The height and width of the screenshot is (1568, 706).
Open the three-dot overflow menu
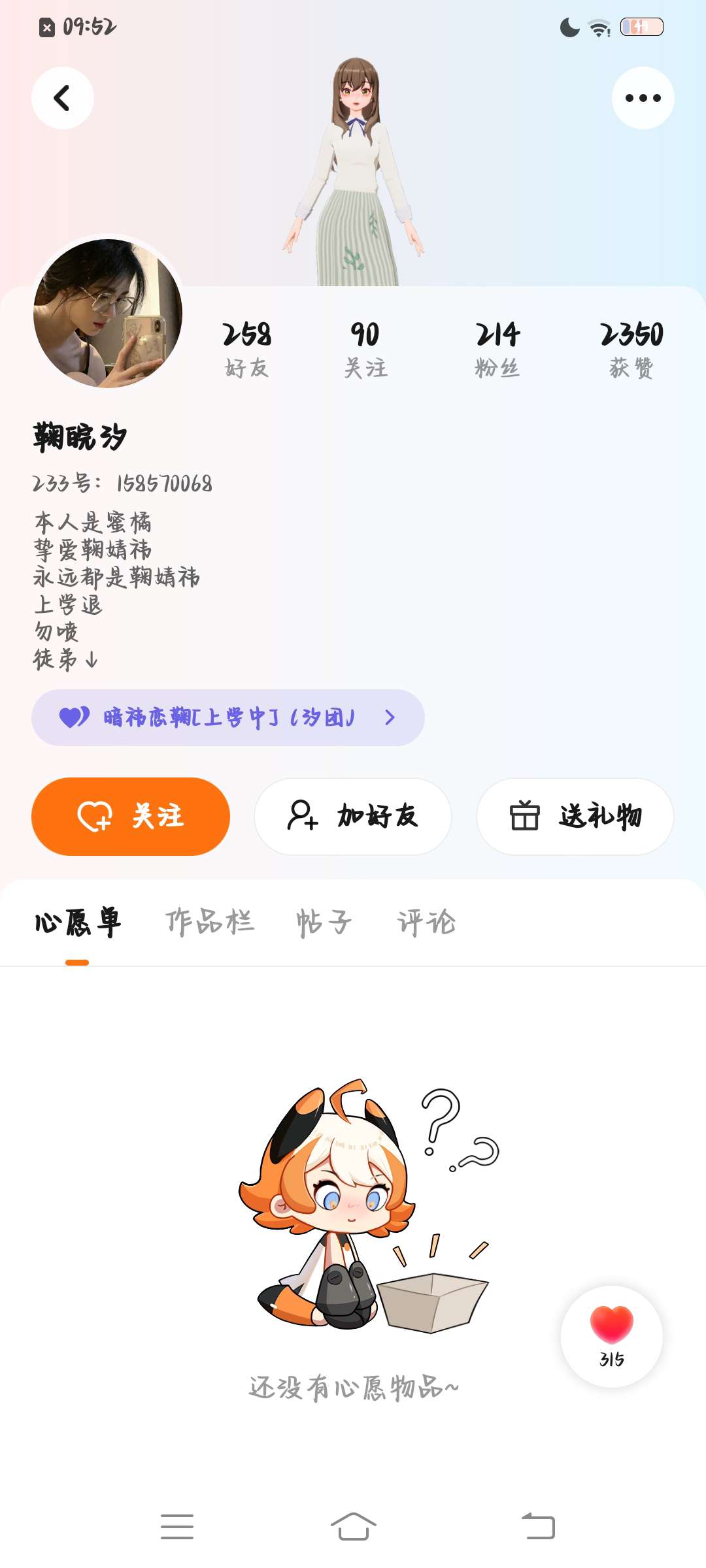click(643, 98)
